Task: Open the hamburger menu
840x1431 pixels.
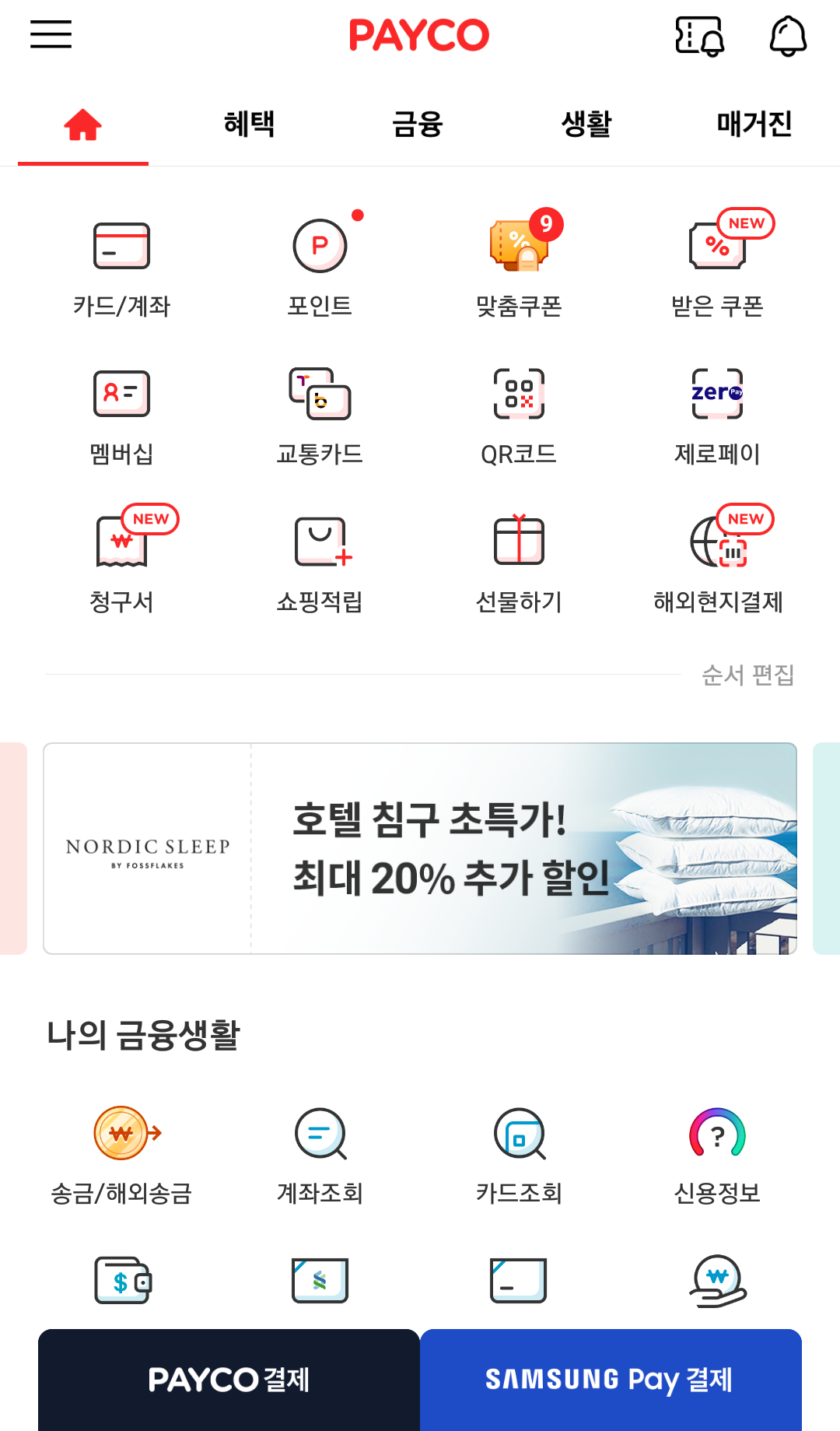Action: click(x=51, y=35)
